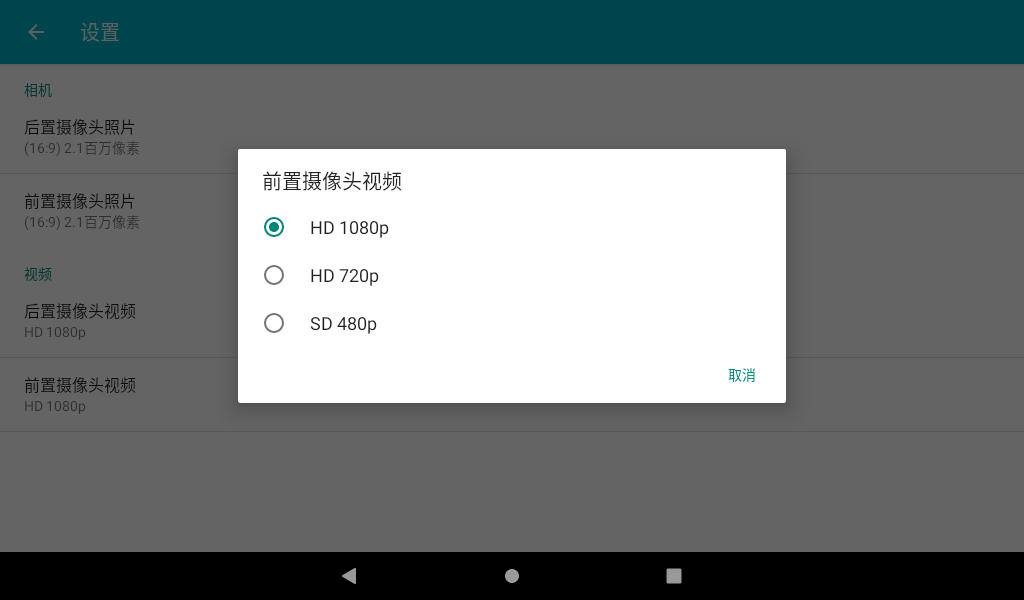The width and height of the screenshot is (1024, 600).
Task: Tap the system home button
Action: pyautogui.click(x=512, y=576)
